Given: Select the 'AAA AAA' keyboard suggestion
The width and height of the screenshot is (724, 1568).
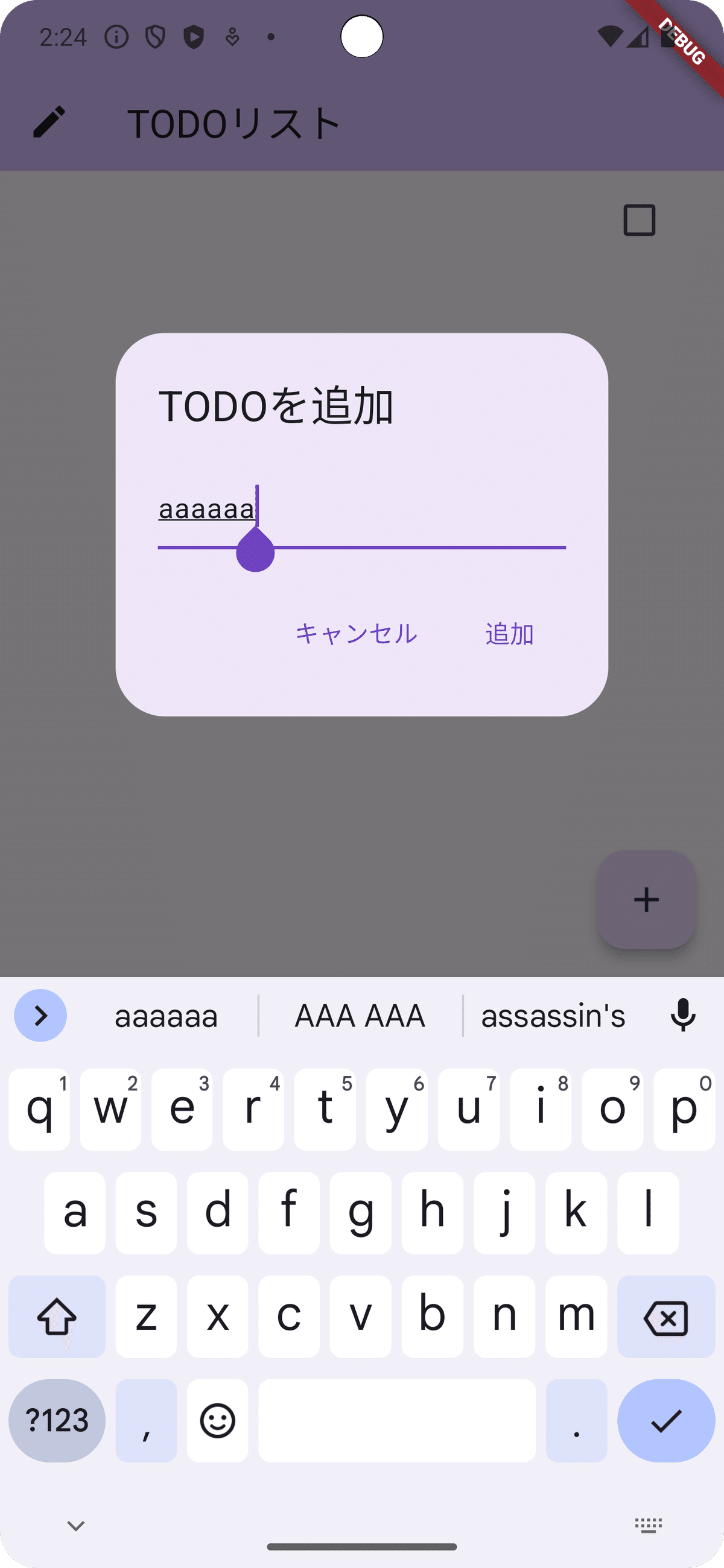Looking at the screenshot, I should pos(360,1016).
